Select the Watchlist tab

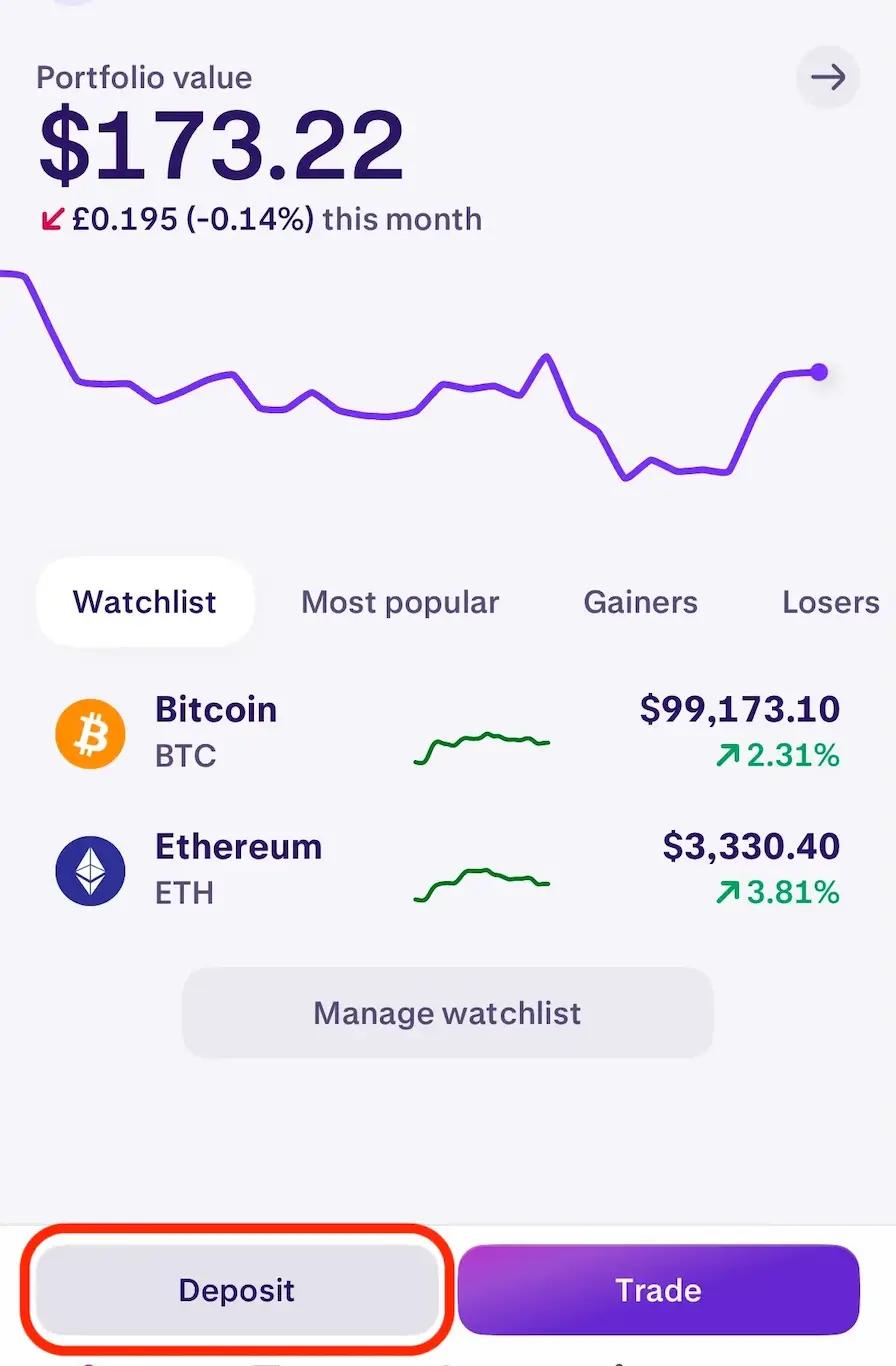[145, 602]
